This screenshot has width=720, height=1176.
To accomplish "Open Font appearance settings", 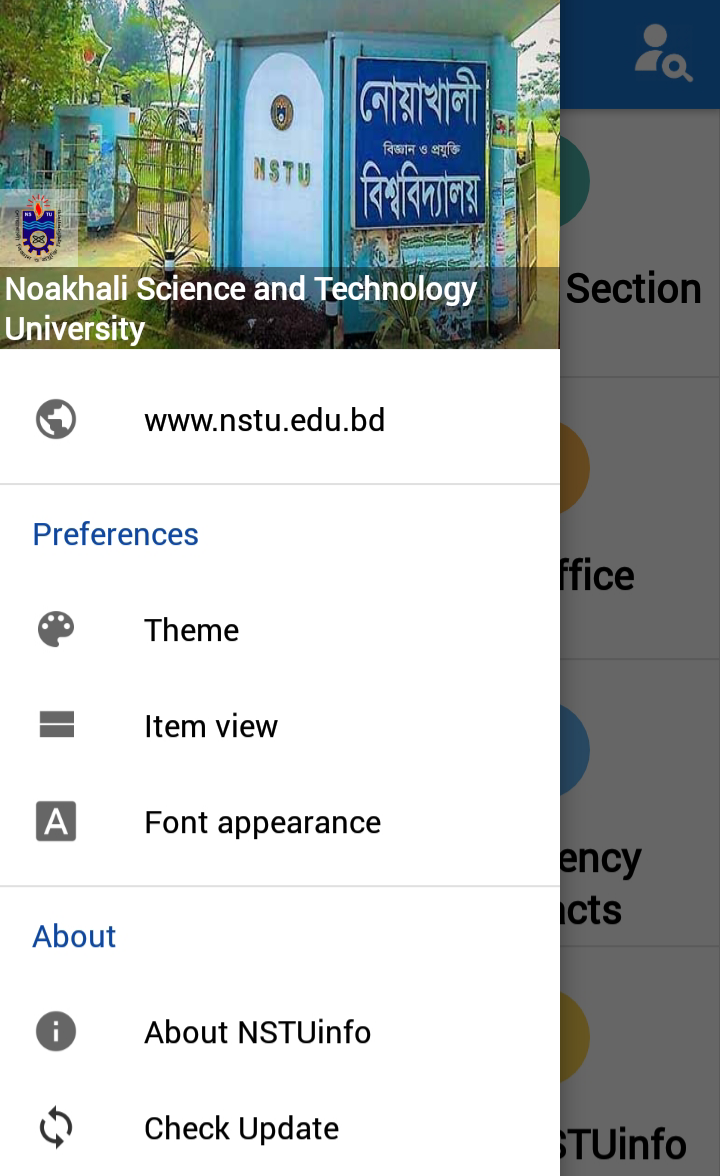I will click(280, 822).
